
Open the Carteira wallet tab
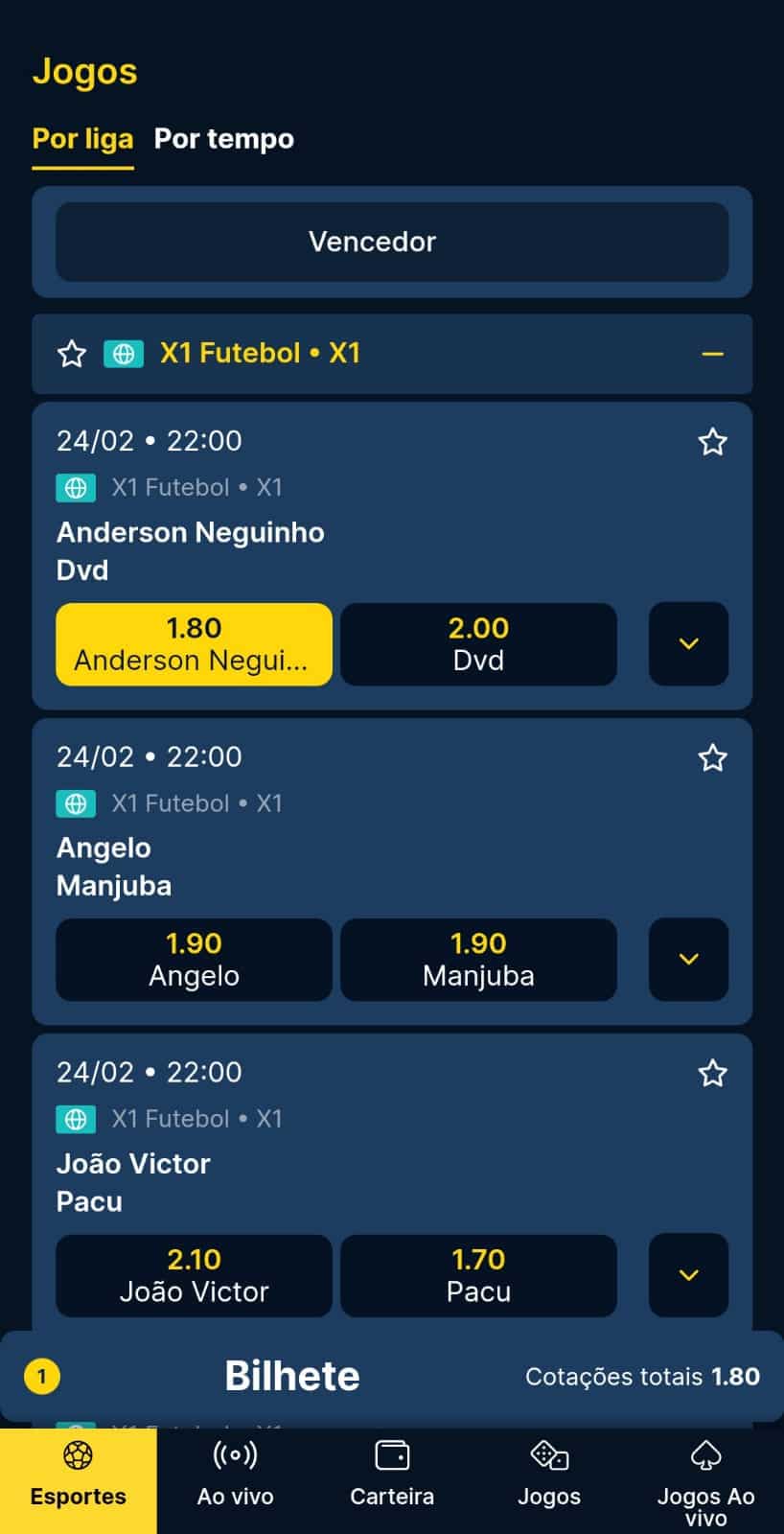[392, 1476]
